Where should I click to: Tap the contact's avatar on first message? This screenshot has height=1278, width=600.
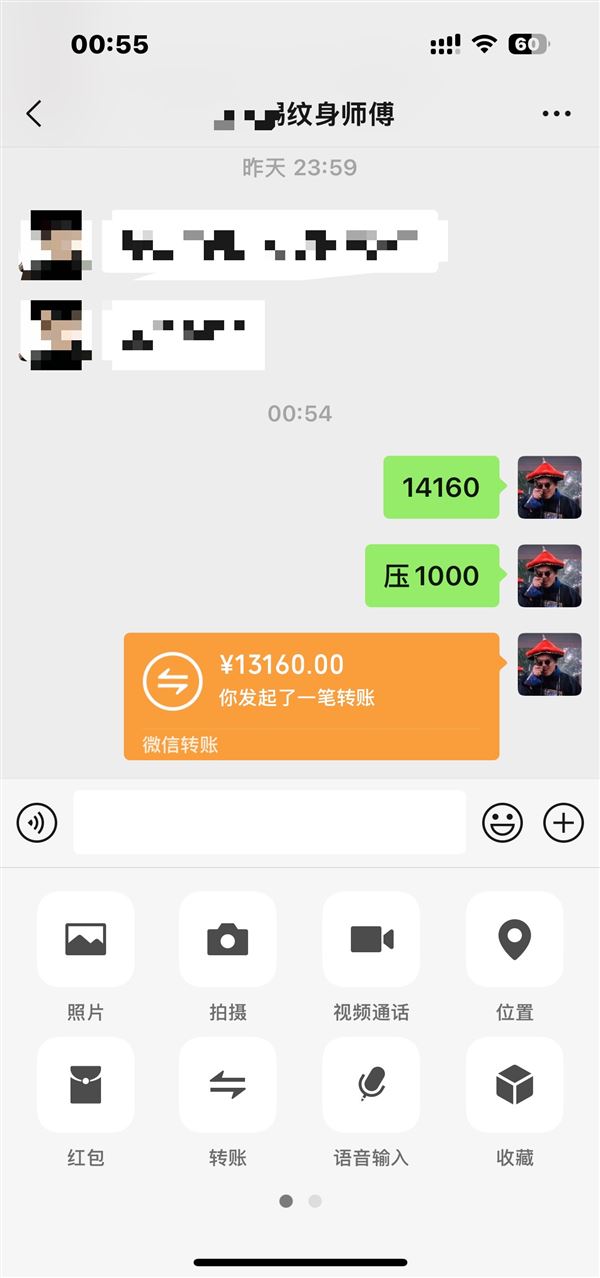coord(56,245)
